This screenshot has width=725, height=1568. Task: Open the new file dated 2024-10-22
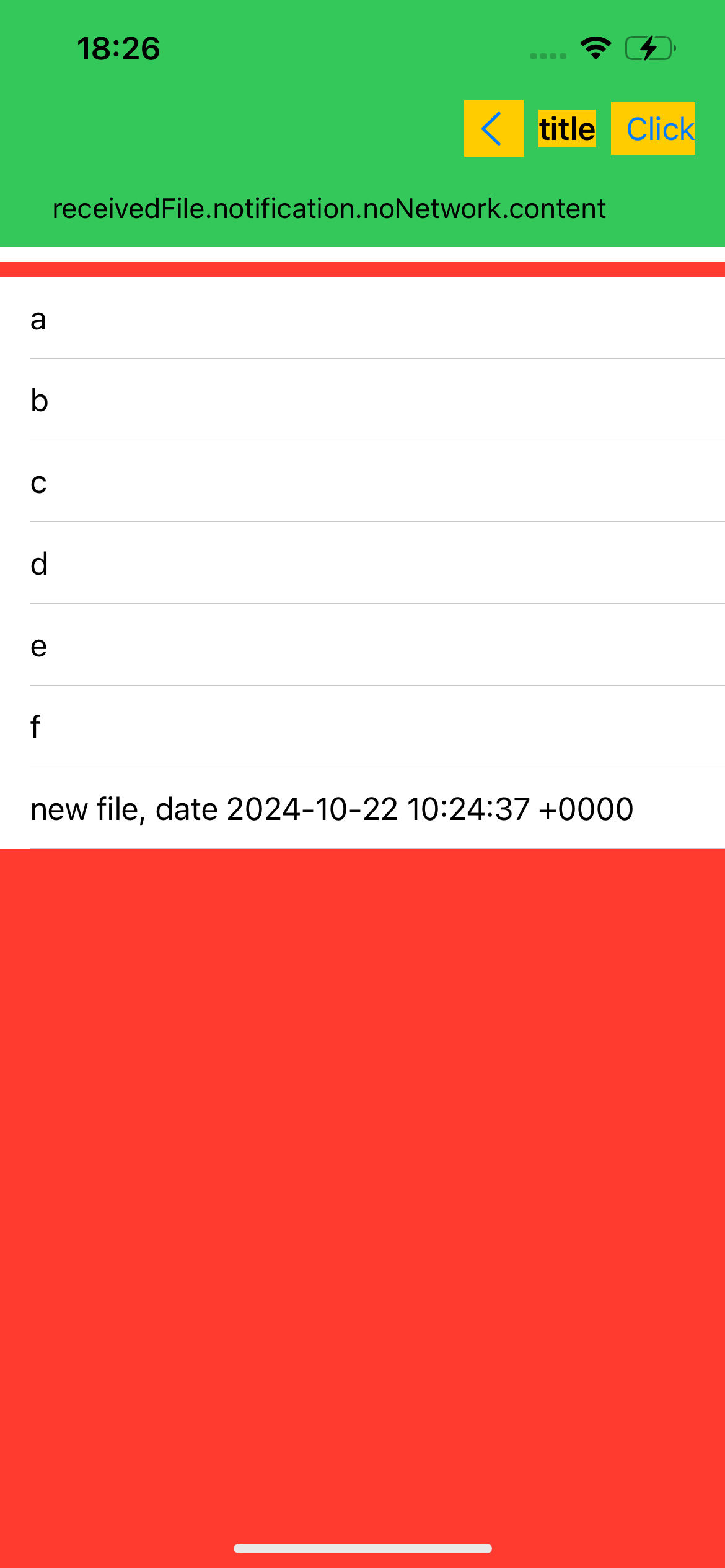362,808
